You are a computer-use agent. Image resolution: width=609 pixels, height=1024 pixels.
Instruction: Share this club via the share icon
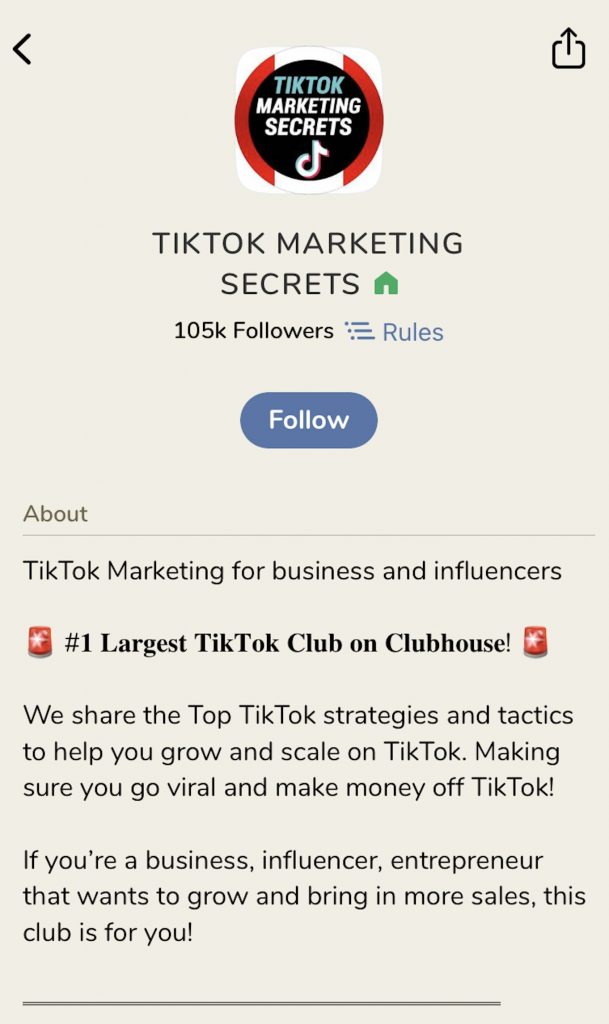tap(568, 48)
